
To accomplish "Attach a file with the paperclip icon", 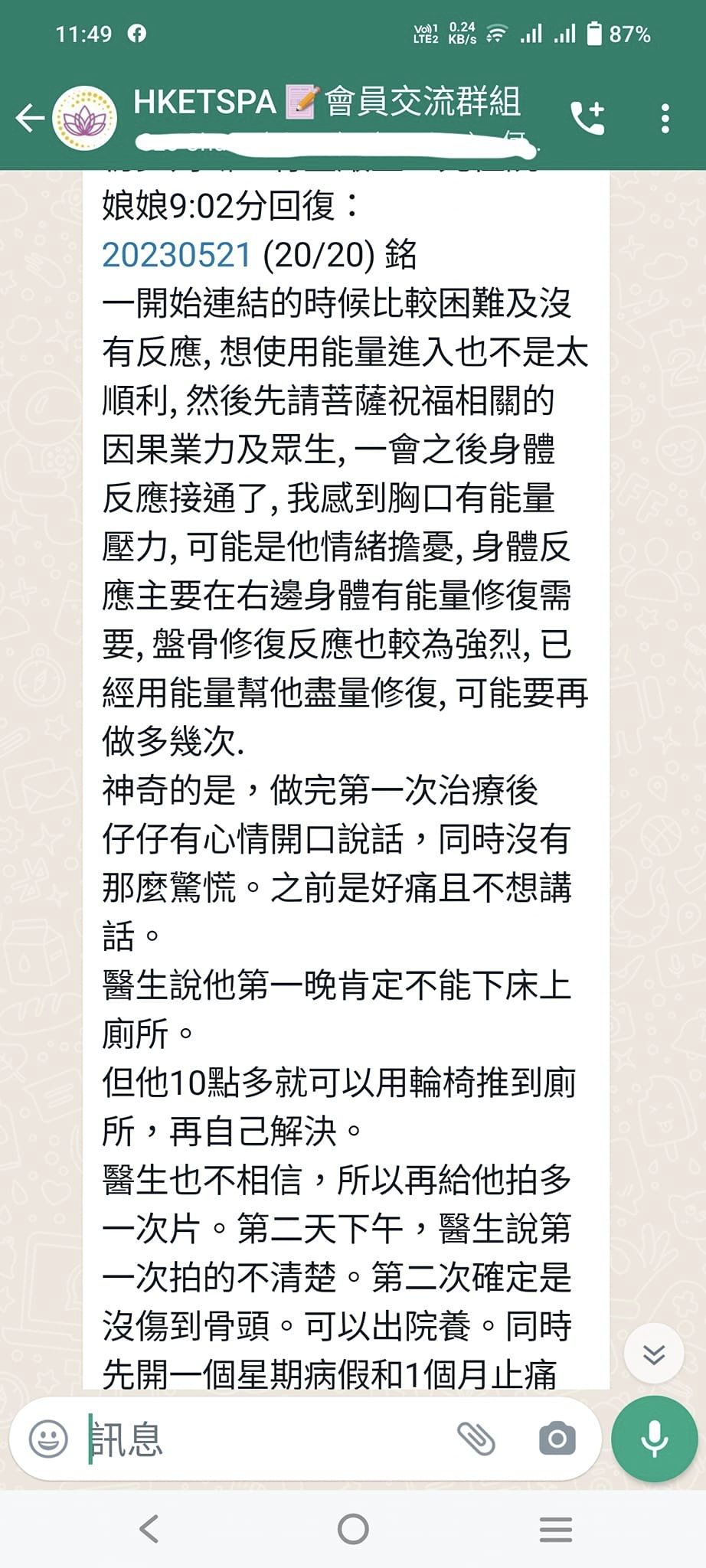I will 476,1438.
